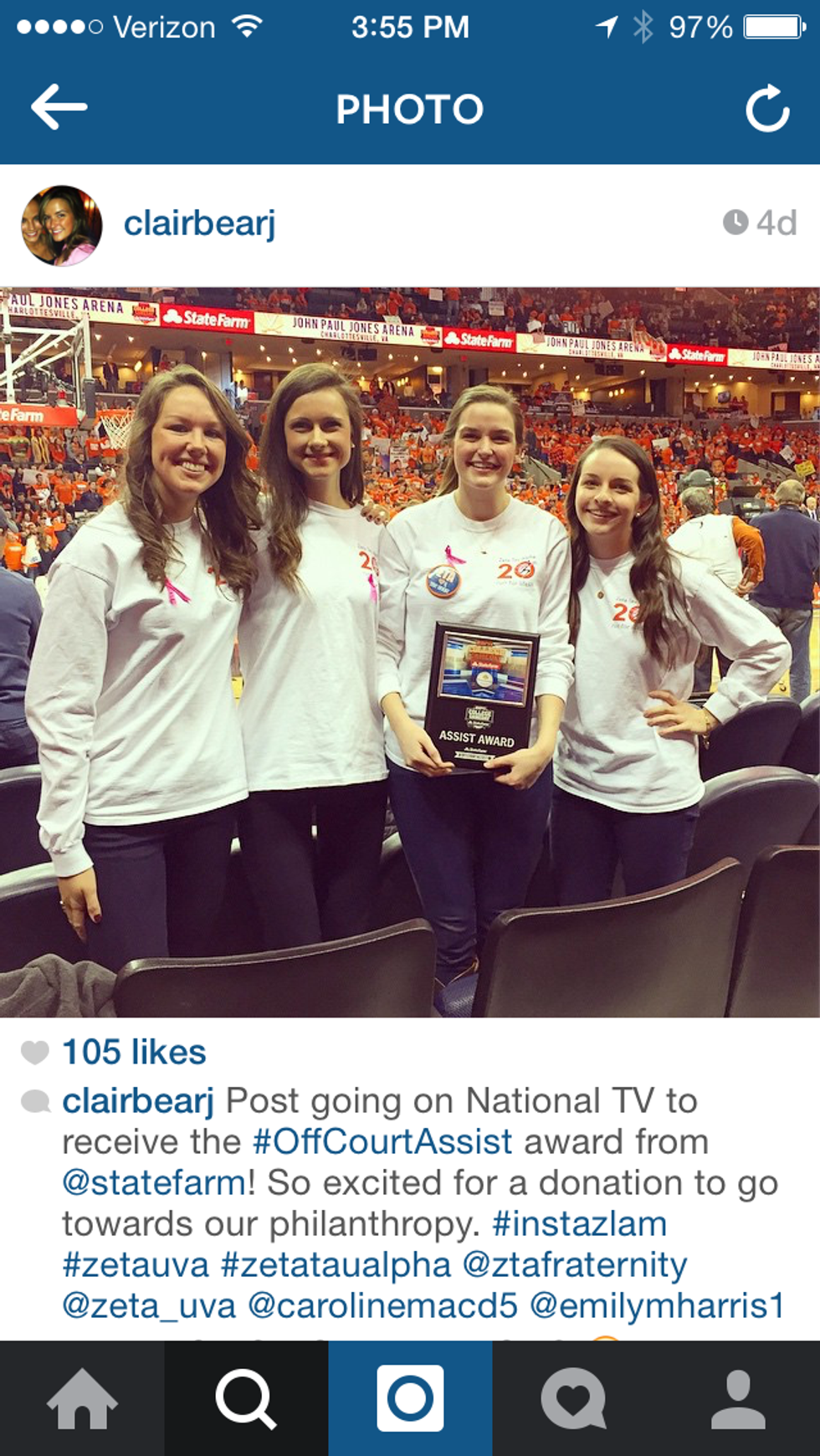
Task: Go back using the arrow
Action: (x=59, y=107)
